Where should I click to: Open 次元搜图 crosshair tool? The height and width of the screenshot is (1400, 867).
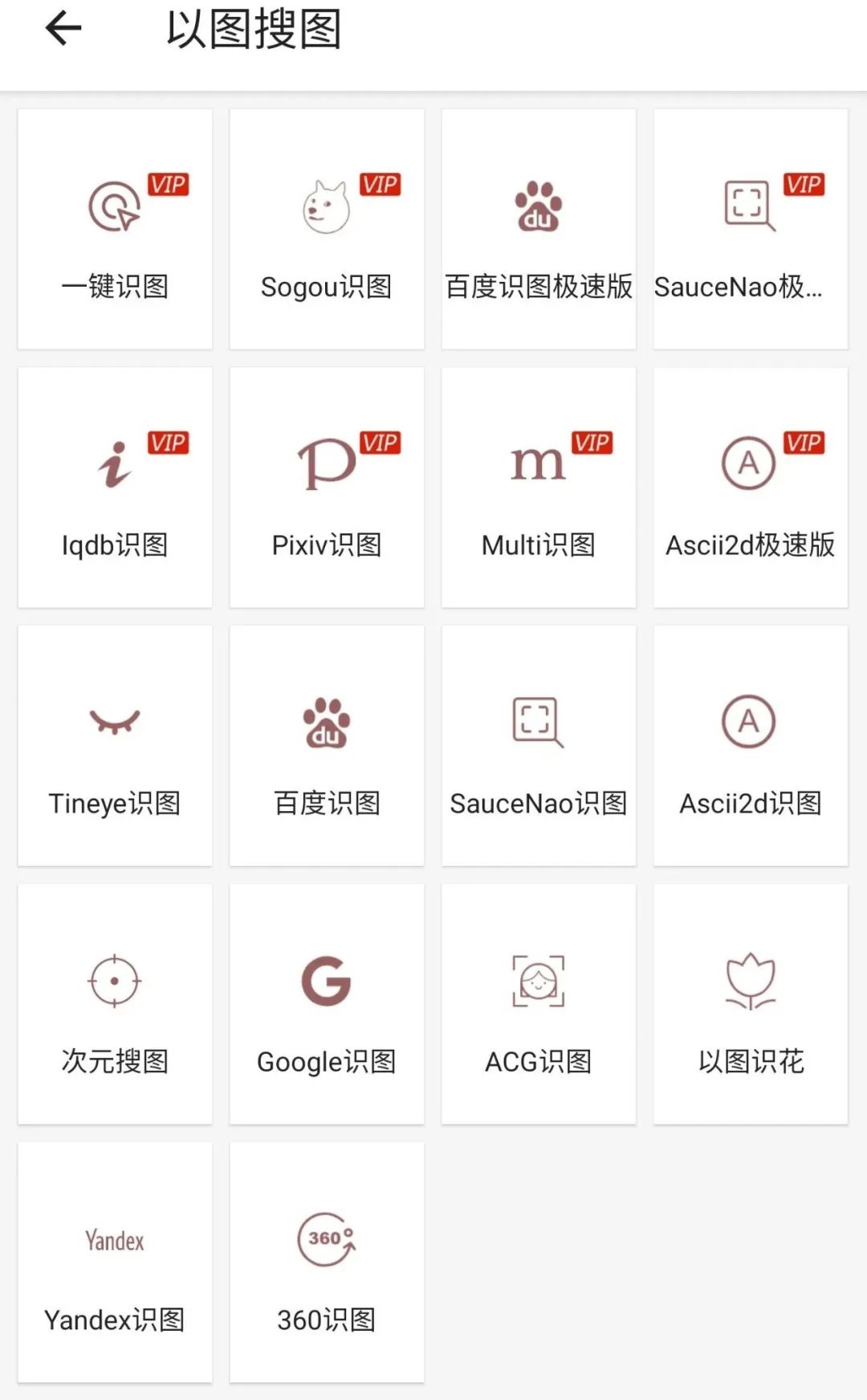point(114,1004)
